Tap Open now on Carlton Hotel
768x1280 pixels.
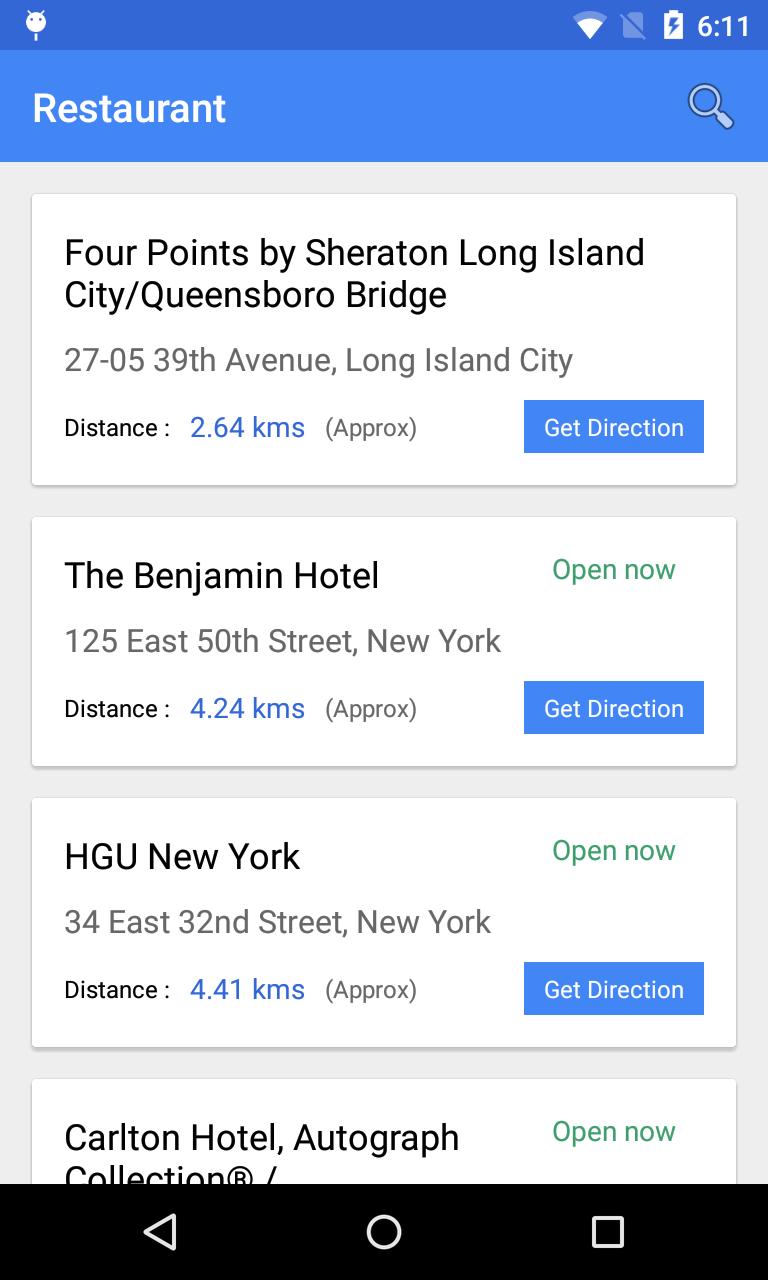(613, 1131)
